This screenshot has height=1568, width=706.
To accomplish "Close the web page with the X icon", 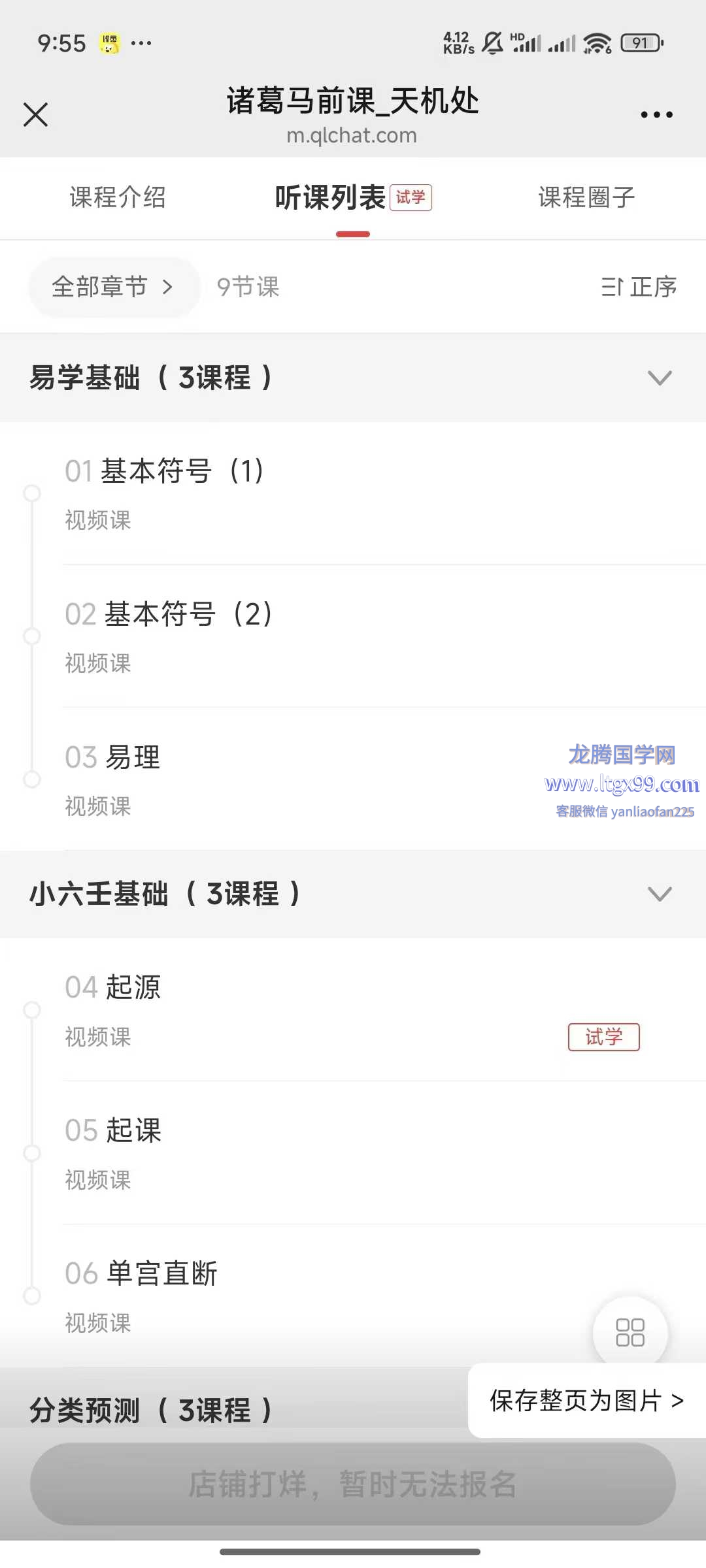I will [36, 115].
